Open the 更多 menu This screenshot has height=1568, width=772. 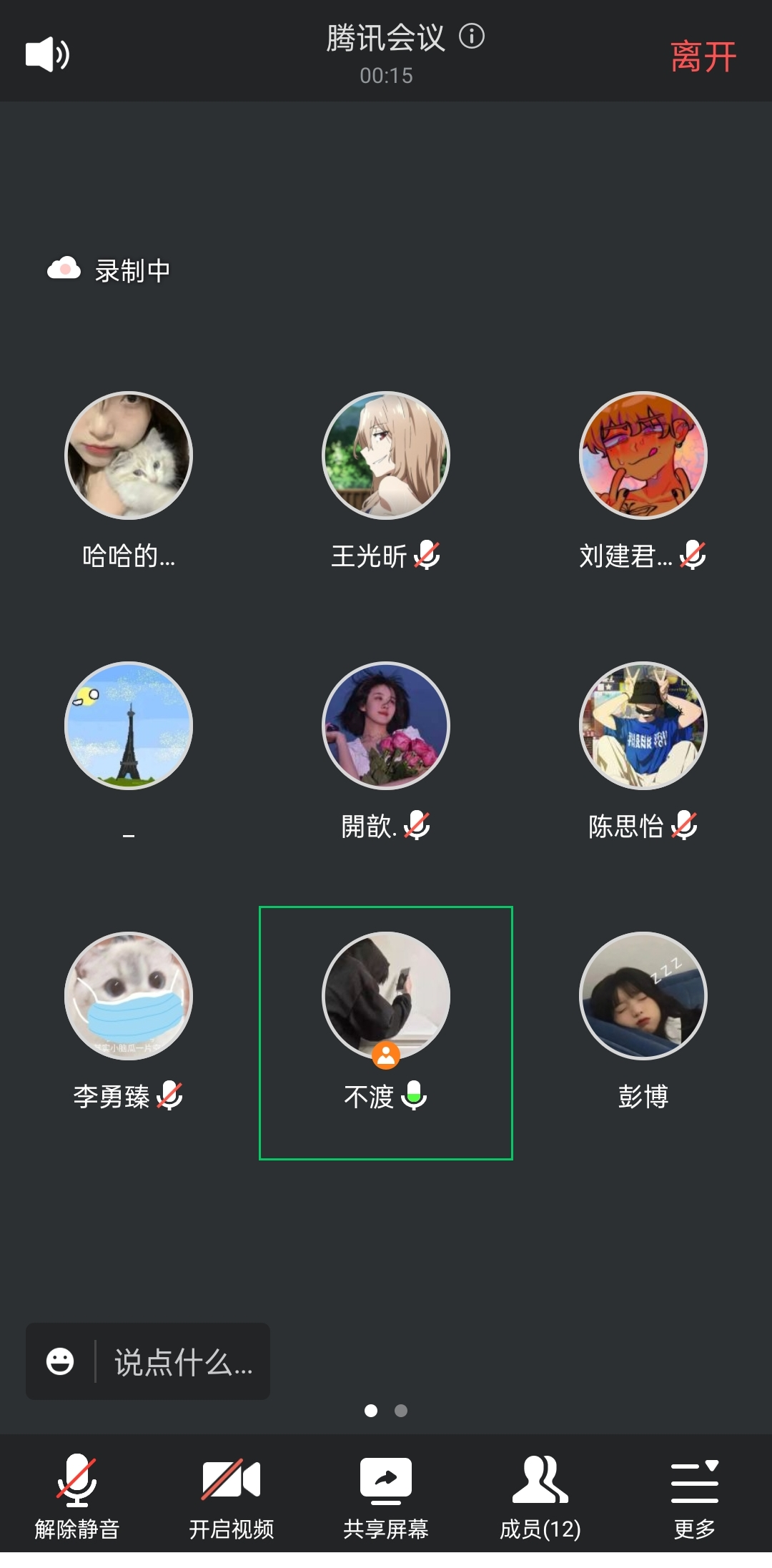pyautogui.click(x=694, y=1496)
